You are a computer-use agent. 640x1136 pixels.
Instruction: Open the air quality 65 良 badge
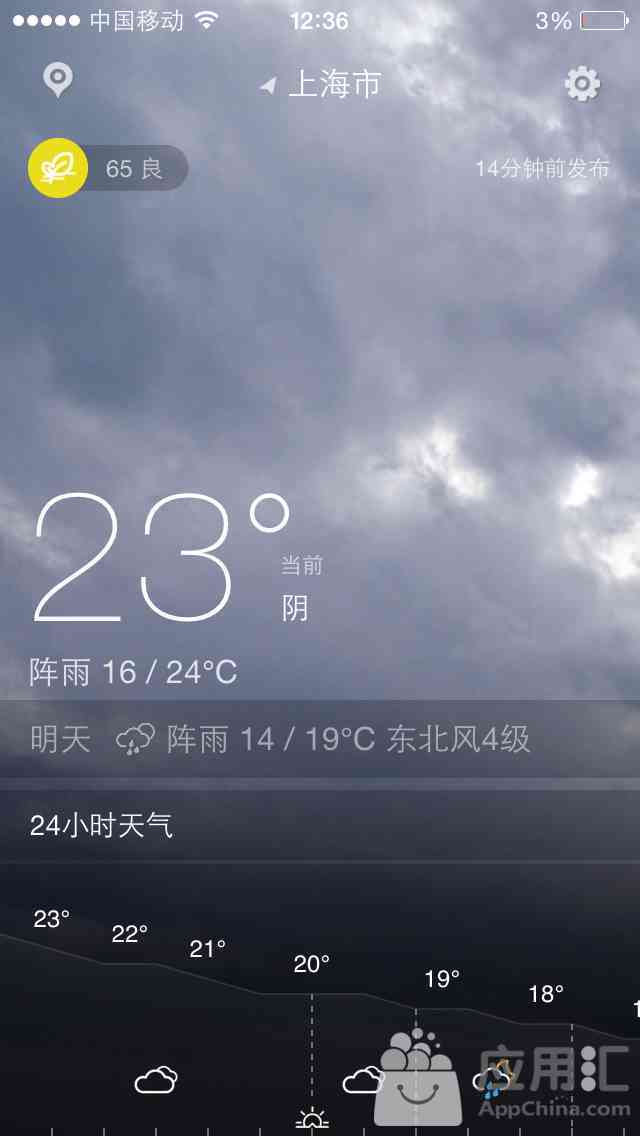tap(108, 169)
